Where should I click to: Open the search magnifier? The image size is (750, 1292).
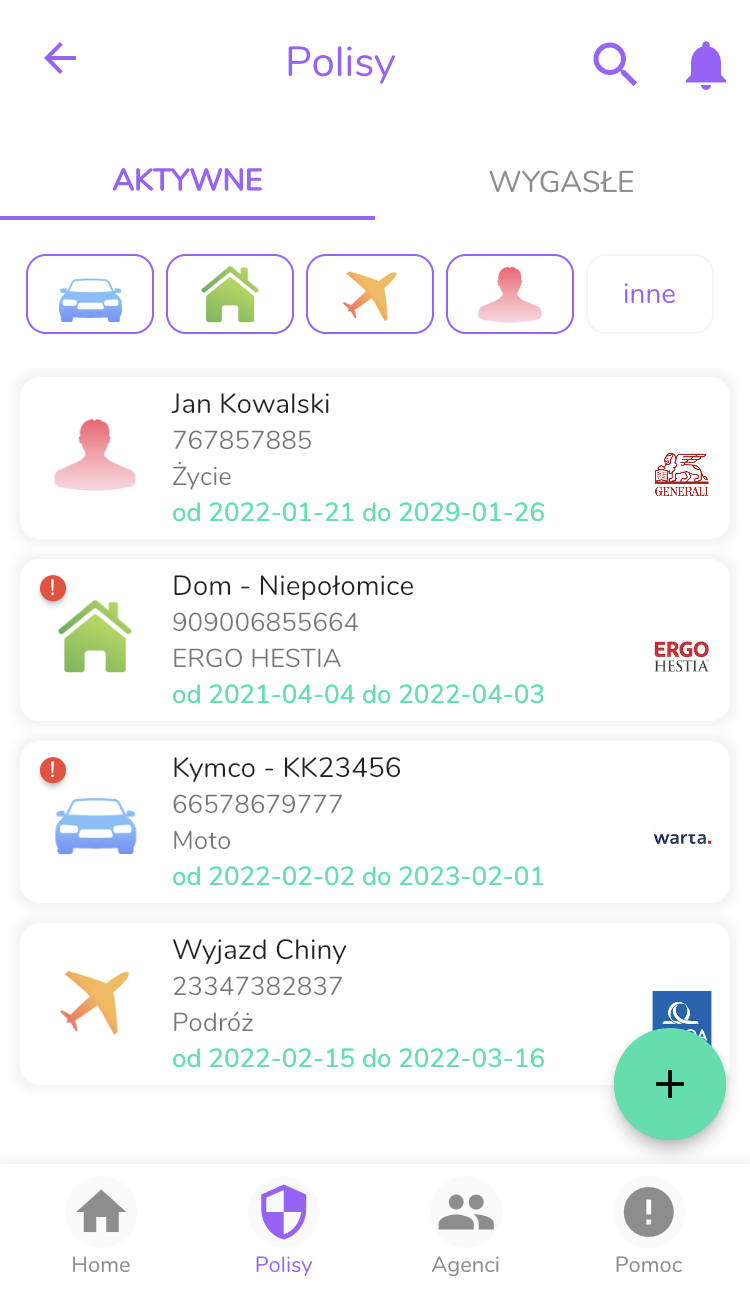click(614, 63)
